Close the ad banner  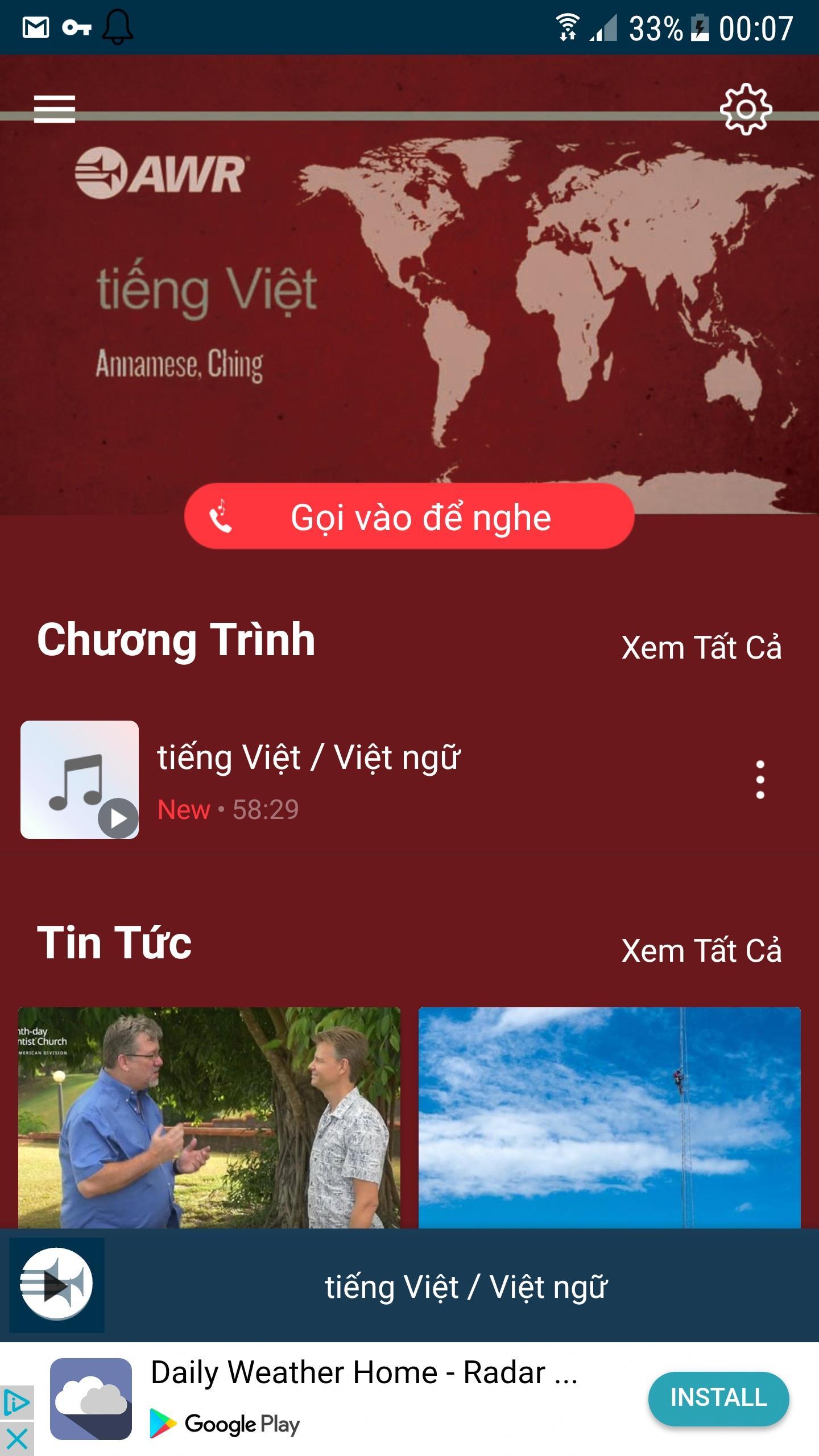(17, 1439)
